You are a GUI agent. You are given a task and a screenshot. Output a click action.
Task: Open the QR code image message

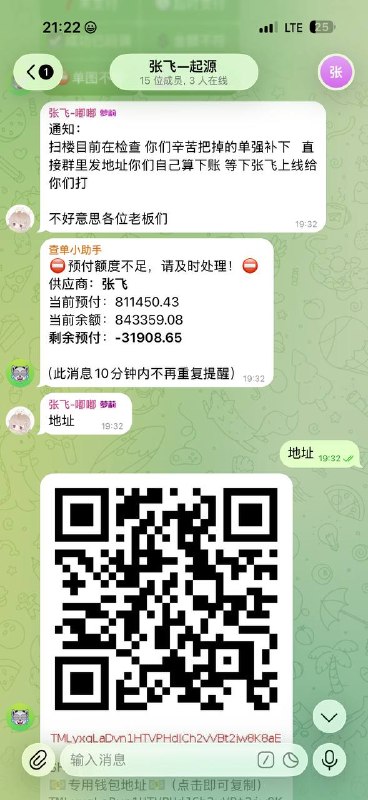pyautogui.click(x=166, y=599)
